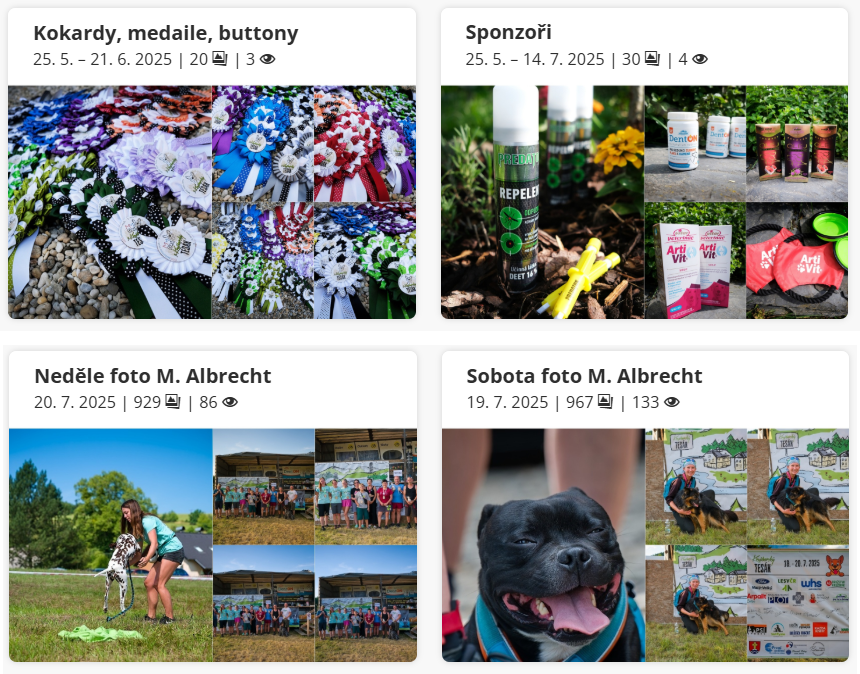Screen dimensions: 860x674
Task: Open the Neděle foto M. Albrecht album
Action: 152,377
